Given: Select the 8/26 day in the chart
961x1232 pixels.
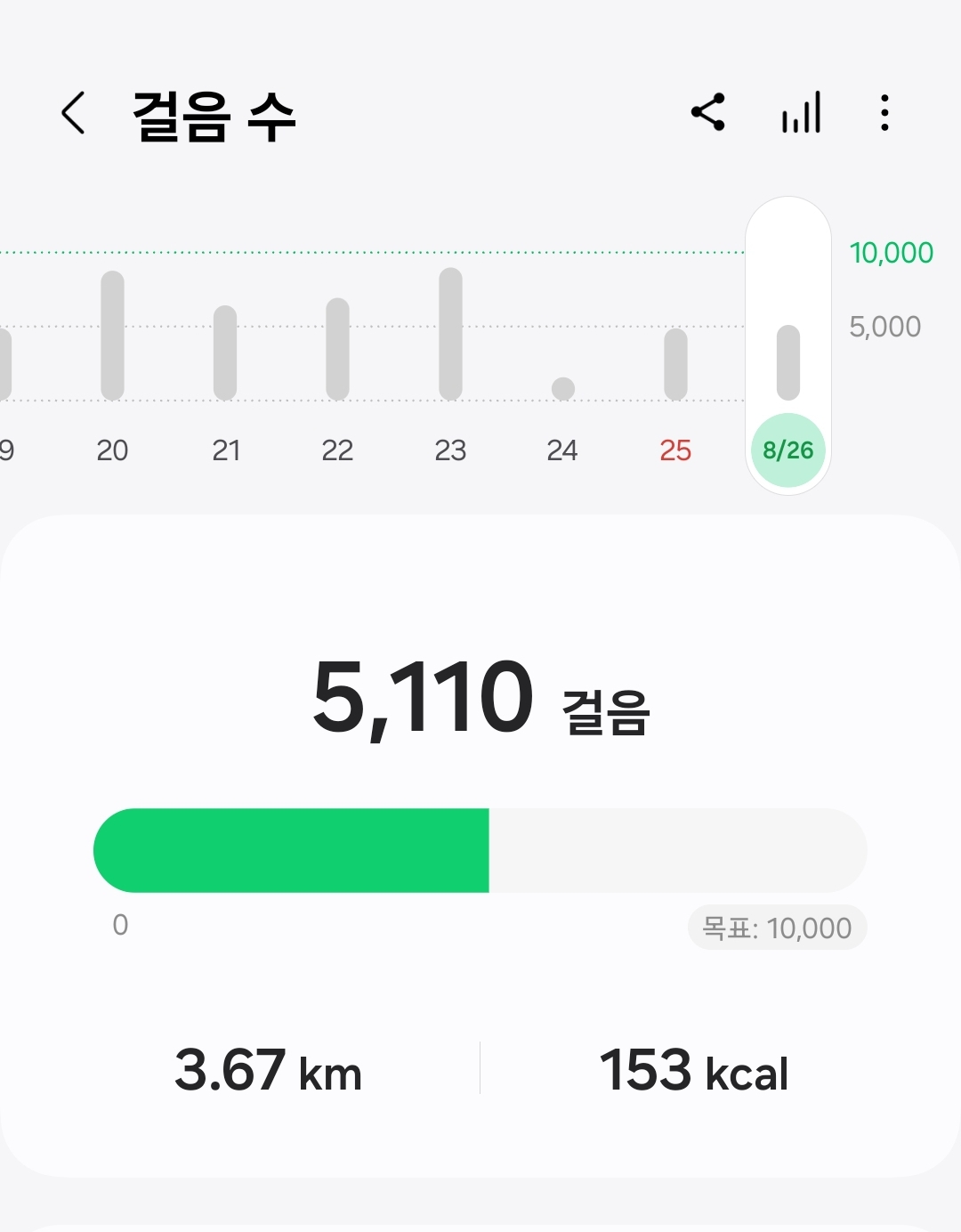Looking at the screenshot, I should (788, 450).
